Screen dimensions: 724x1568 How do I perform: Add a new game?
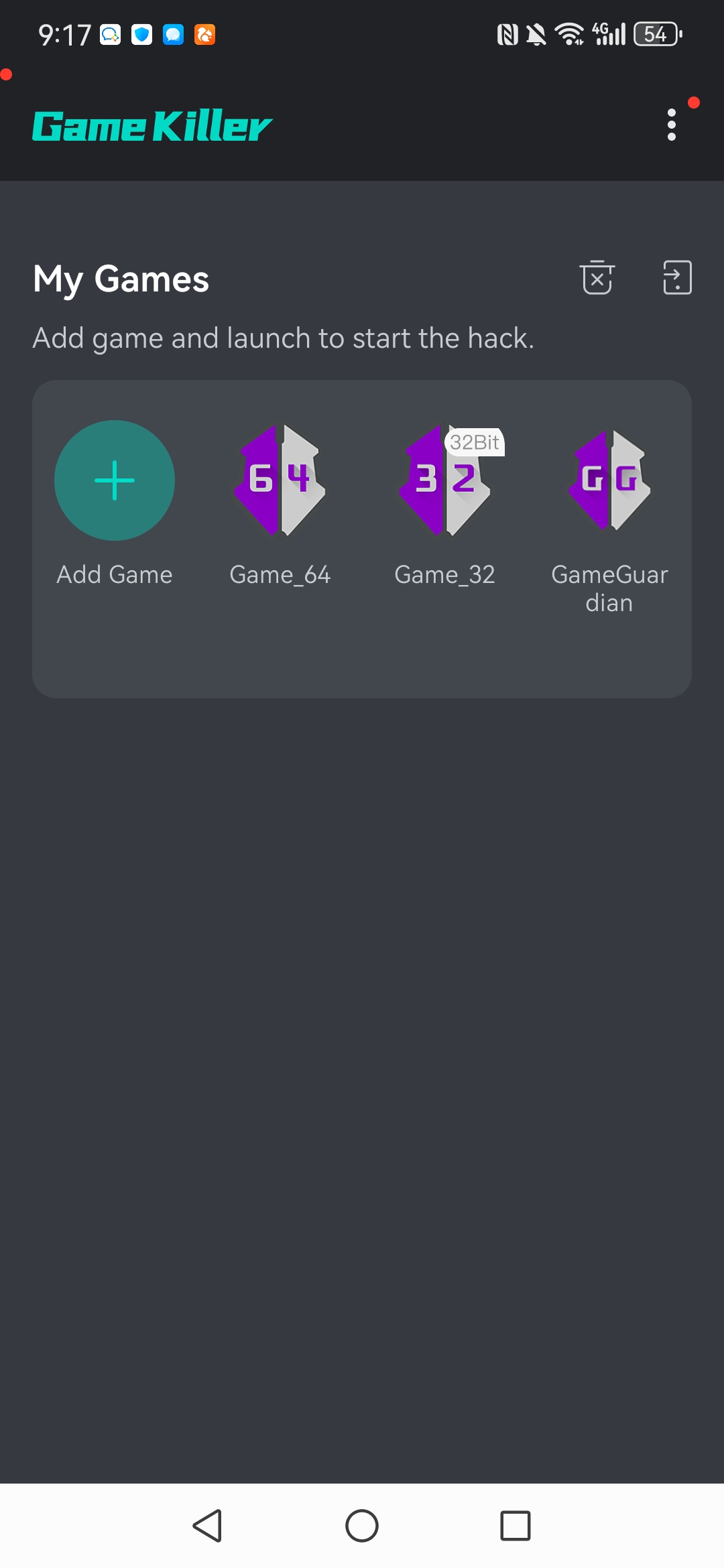point(115,480)
